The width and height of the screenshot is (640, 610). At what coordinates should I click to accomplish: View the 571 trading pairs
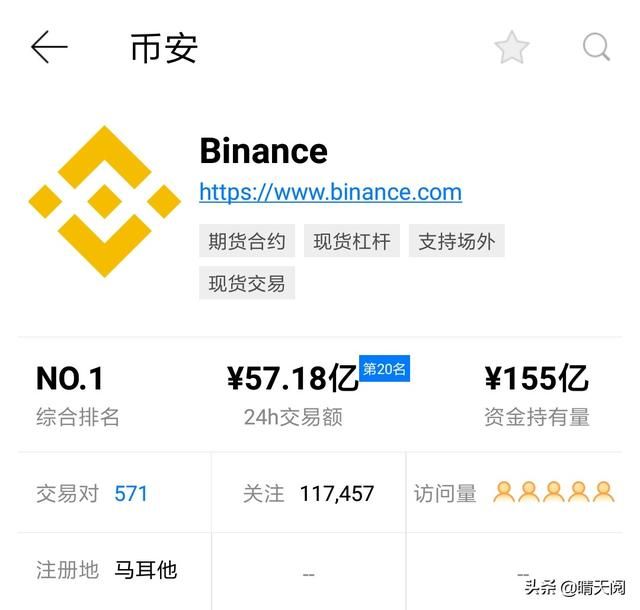[131, 493]
